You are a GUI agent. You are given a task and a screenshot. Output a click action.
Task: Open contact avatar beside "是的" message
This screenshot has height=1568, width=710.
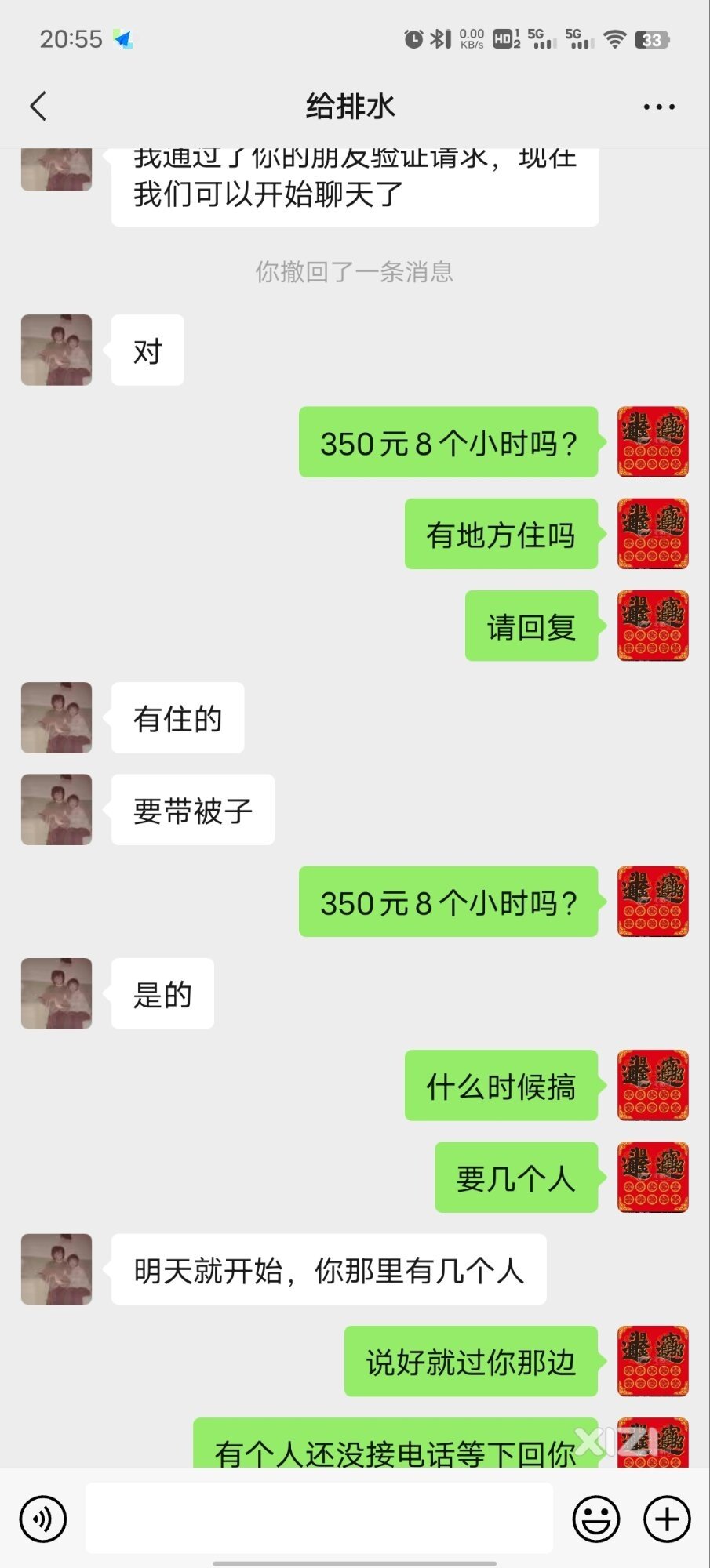tap(56, 993)
